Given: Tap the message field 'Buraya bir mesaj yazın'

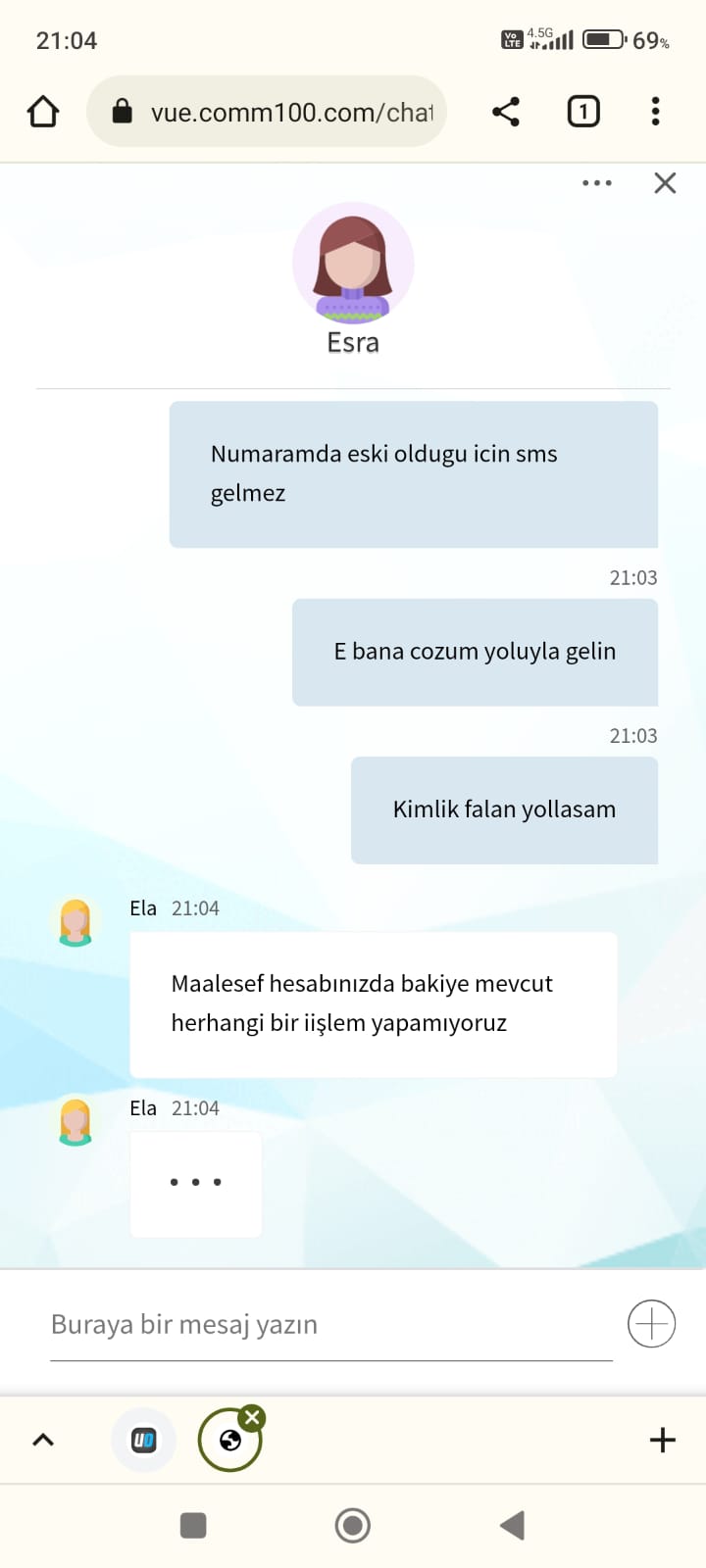Looking at the screenshot, I should [x=331, y=1325].
